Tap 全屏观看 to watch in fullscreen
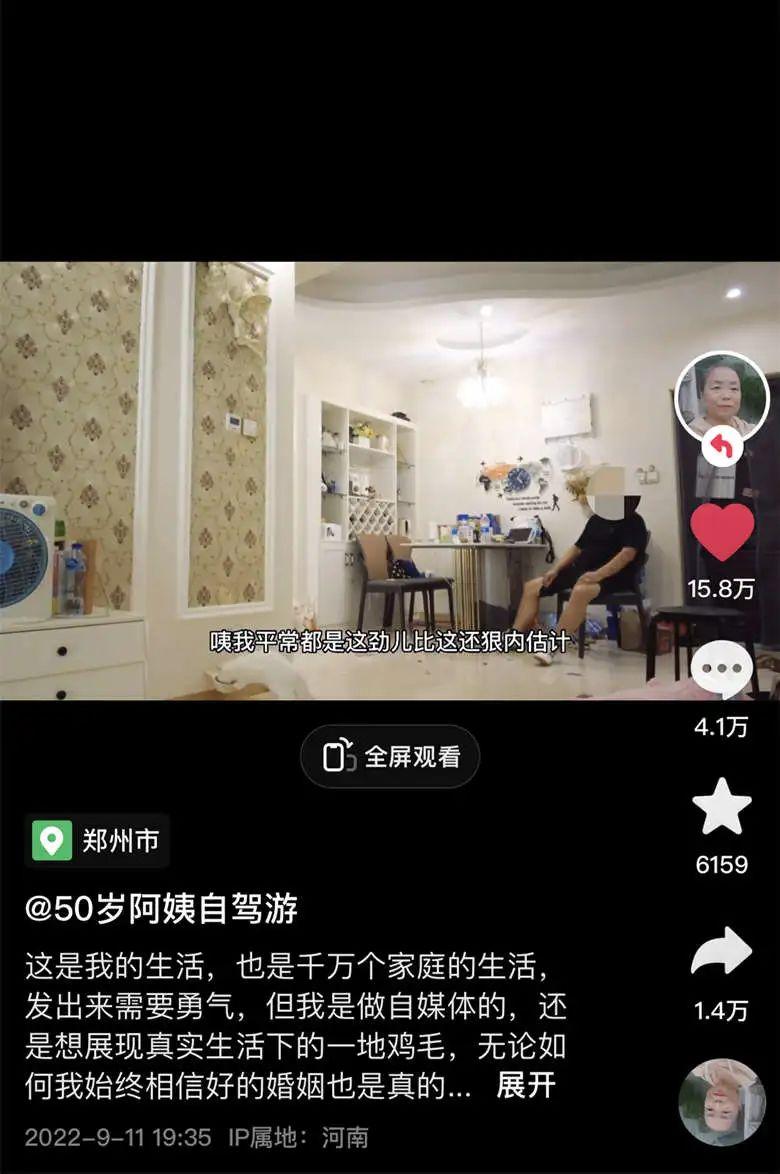 pos(390,757)
